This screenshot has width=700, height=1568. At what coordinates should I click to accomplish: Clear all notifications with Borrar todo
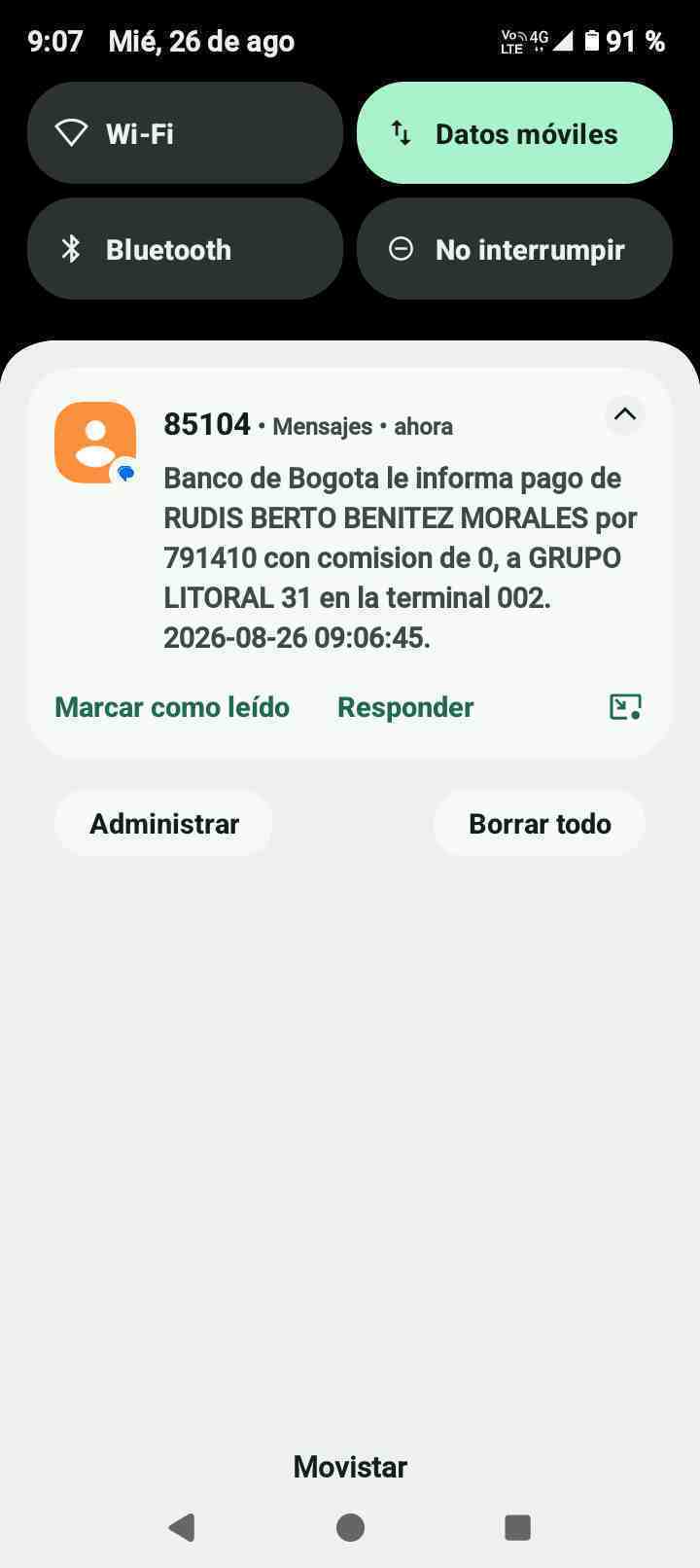pos(540,824)
